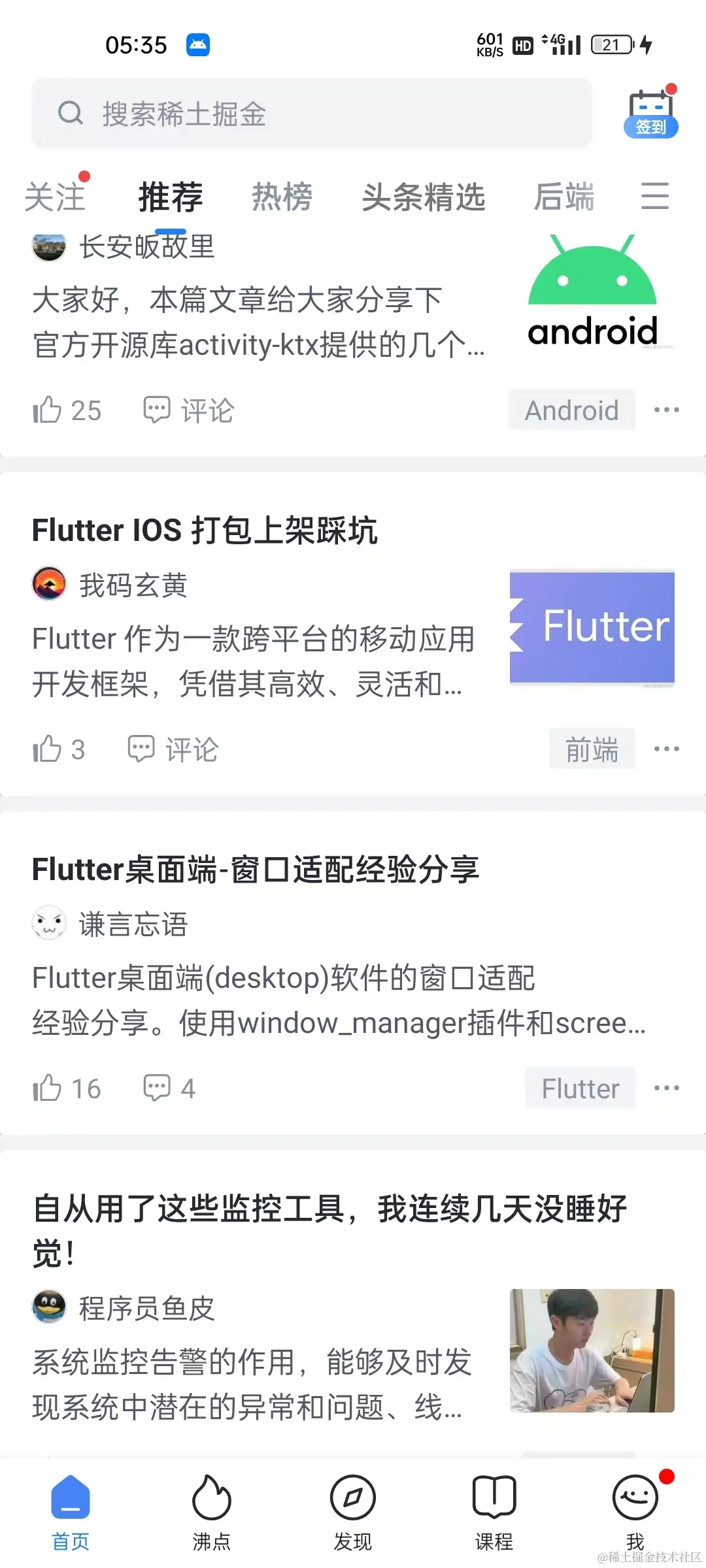Viewport: 706px width, 1568px height.
Task: Open the article Flutter IOS 打包上架踩坑
Action: click(x=205, y=530)
